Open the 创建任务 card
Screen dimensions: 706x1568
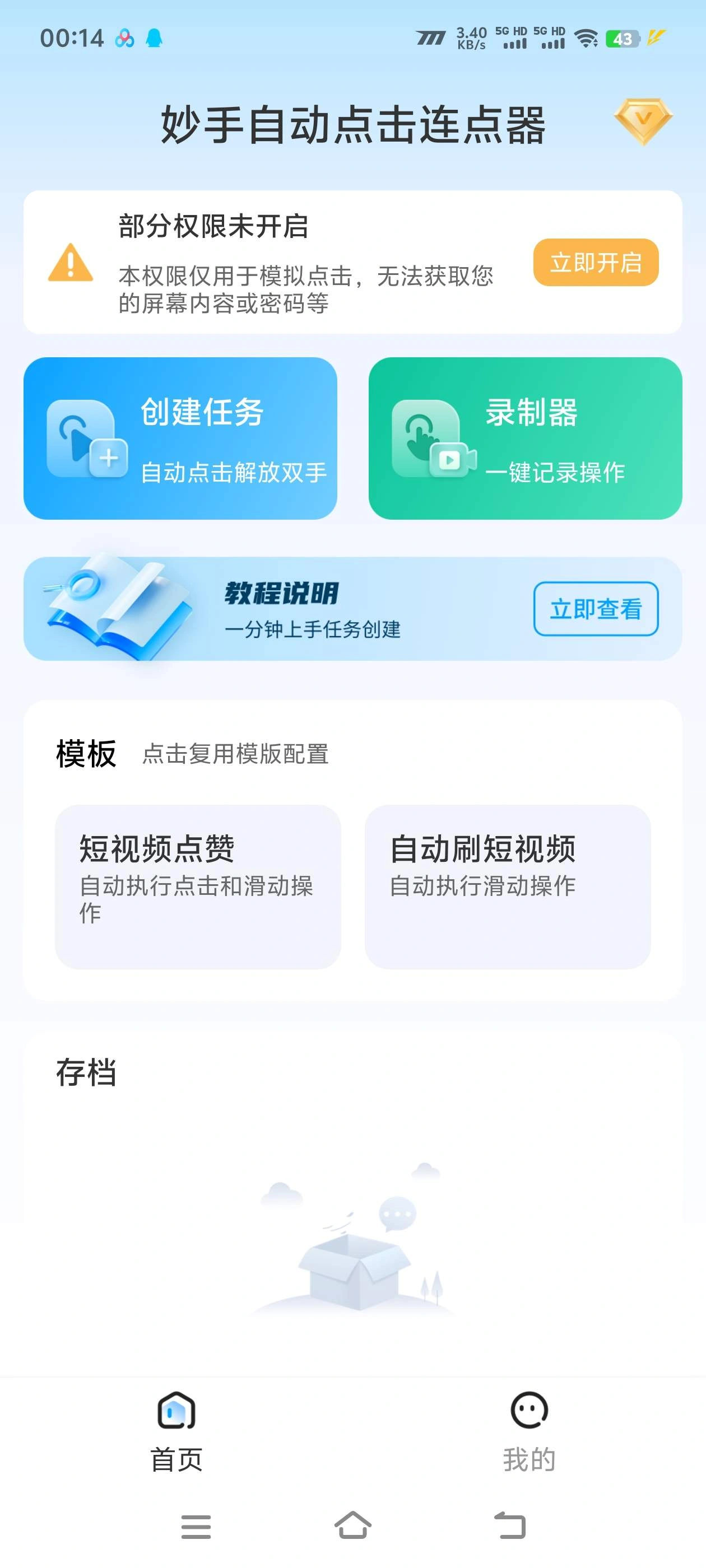[x=180, y=438]
